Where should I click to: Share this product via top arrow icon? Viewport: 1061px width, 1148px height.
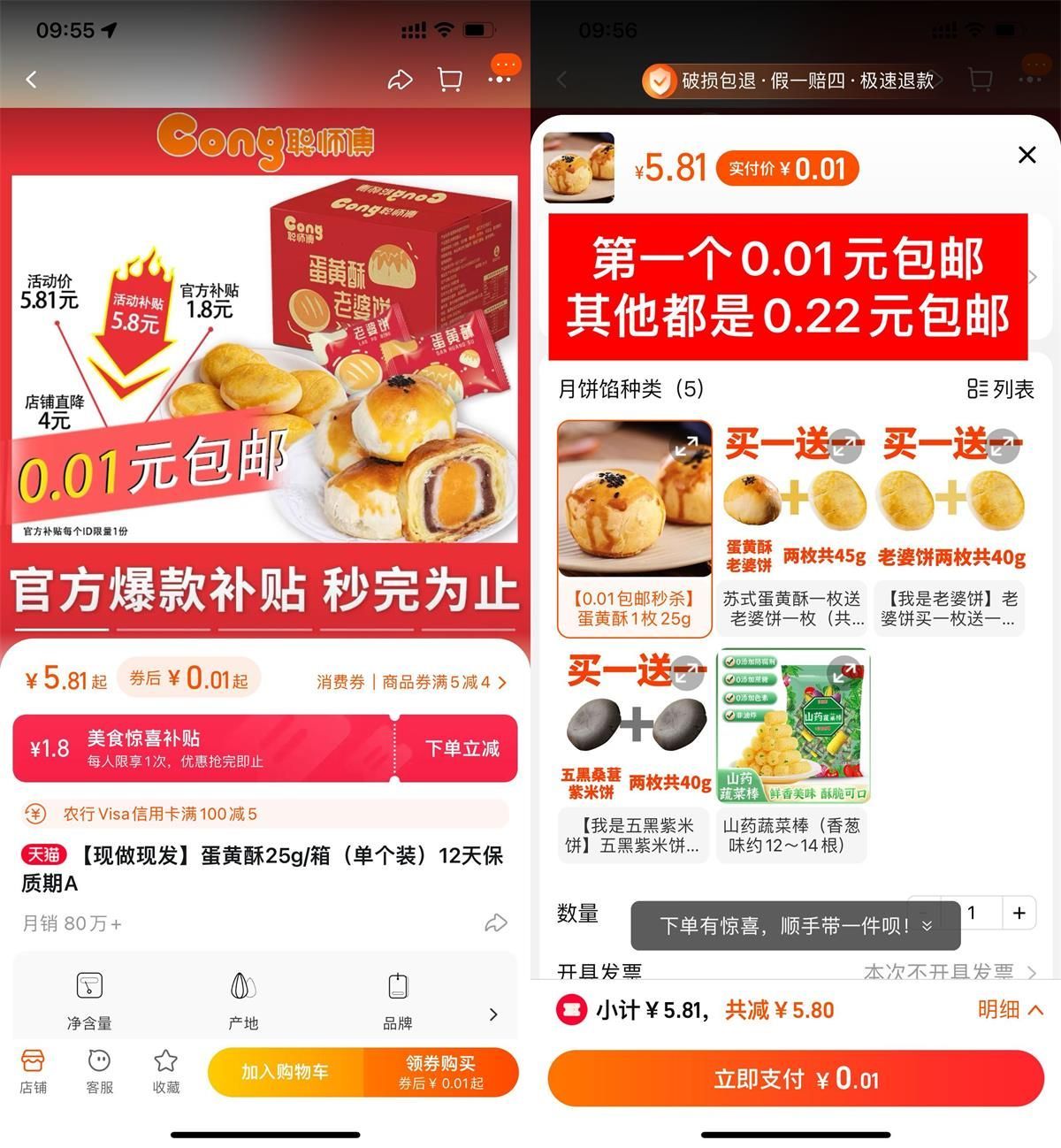(401, 80)
